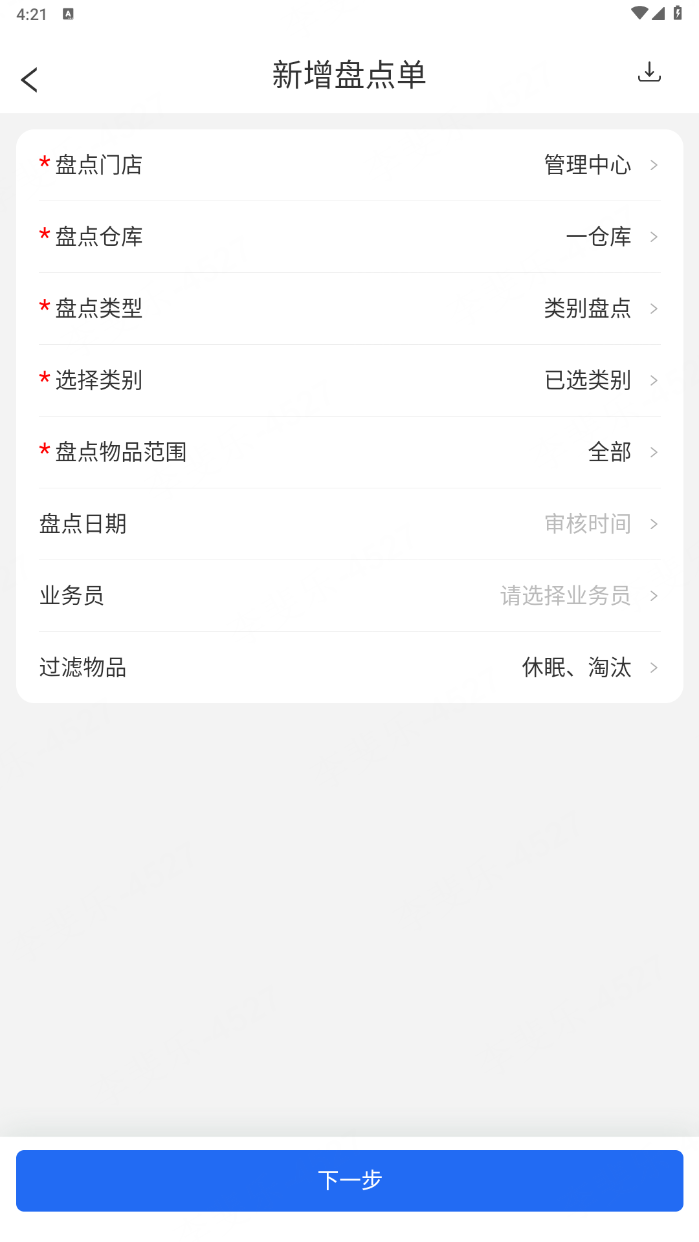Choose a warehouse in 盘点仓库
The height and width of the screenshot is (1242, 699).
pos(349,237)
